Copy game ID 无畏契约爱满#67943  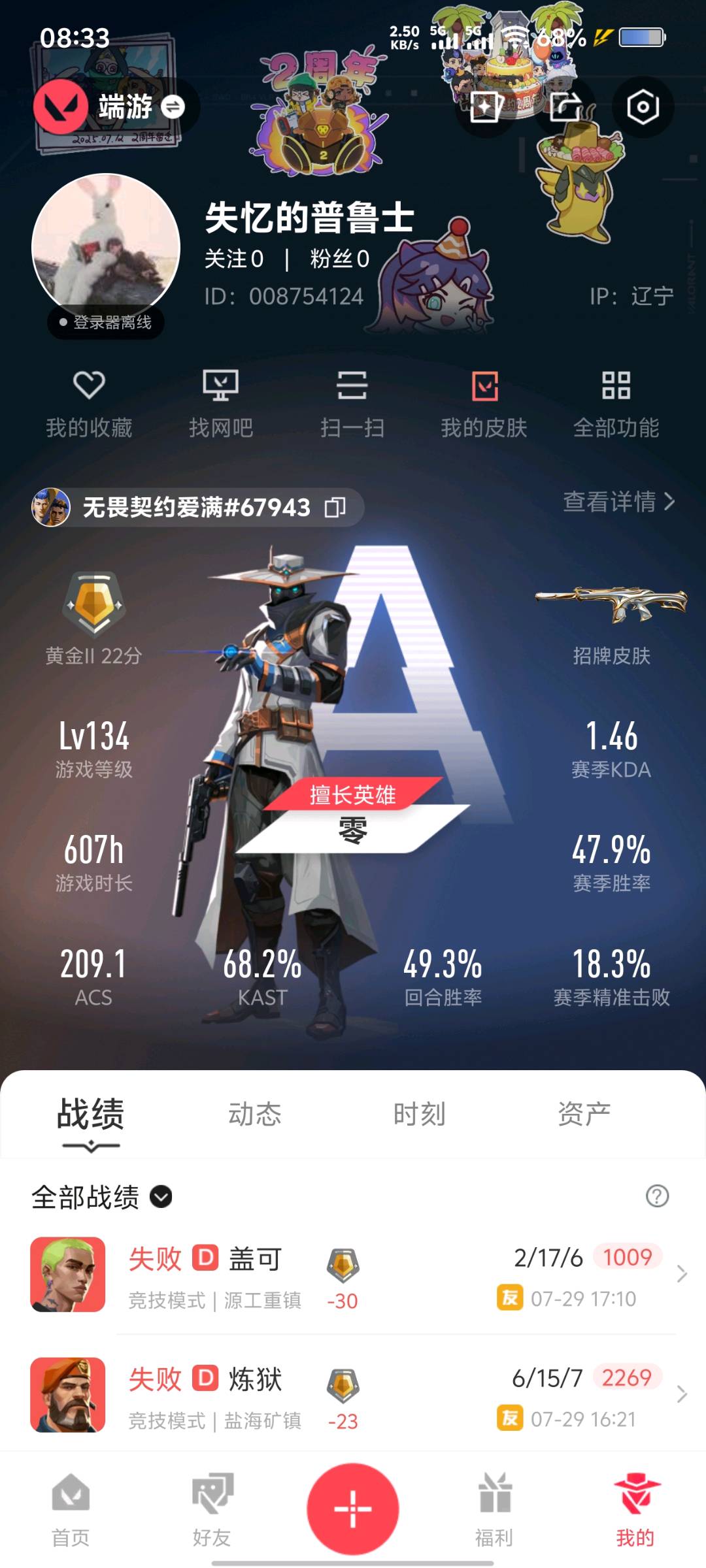pos(335,507)
